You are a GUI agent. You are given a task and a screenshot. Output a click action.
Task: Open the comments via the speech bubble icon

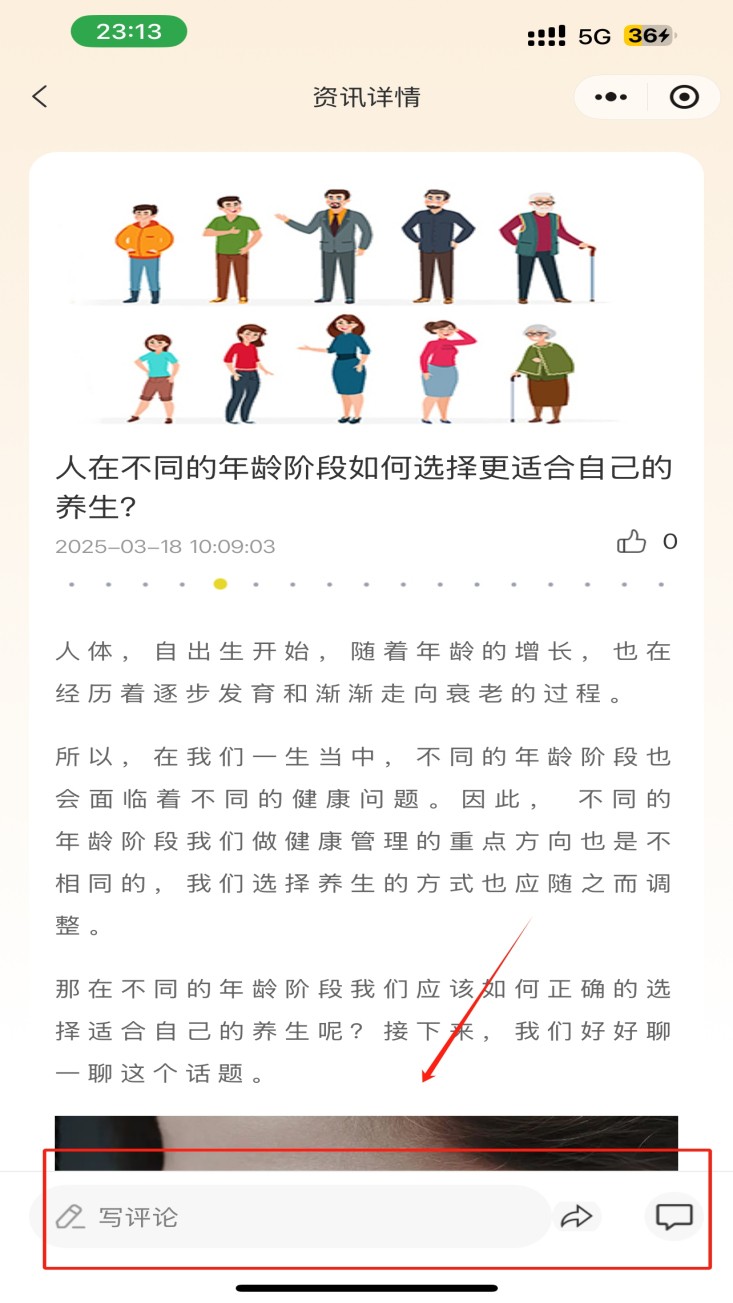(x=673, y=1216)
